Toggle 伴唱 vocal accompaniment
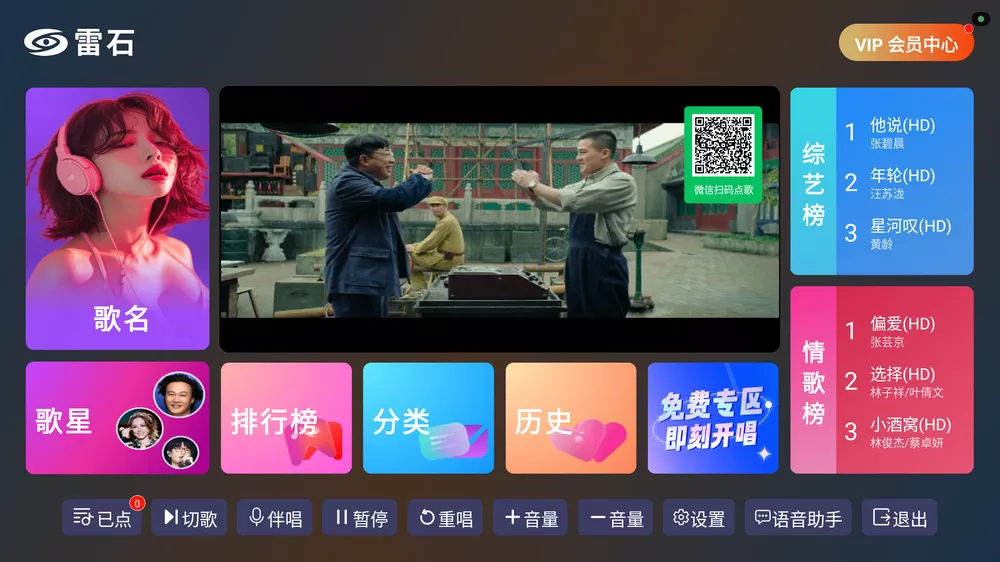 point(275,518)
